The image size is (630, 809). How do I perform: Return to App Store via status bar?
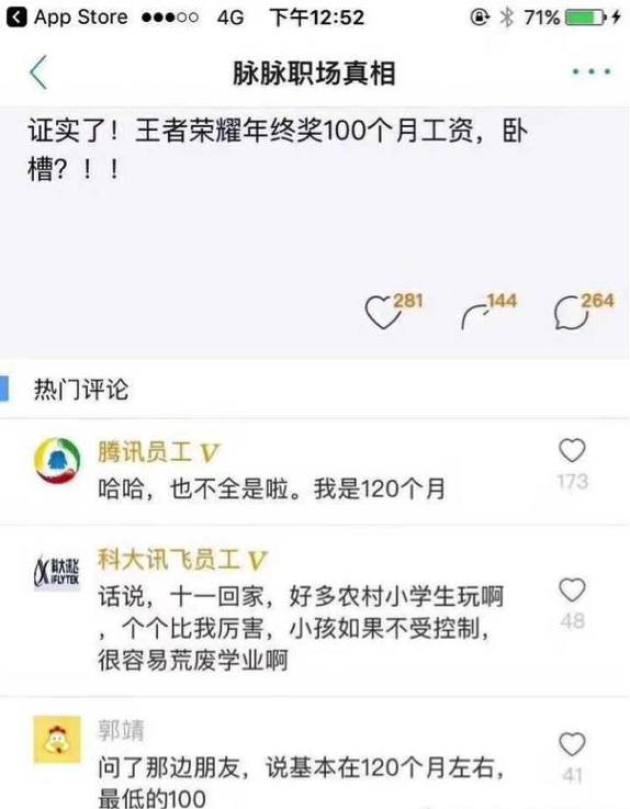[x=68, y=17]
